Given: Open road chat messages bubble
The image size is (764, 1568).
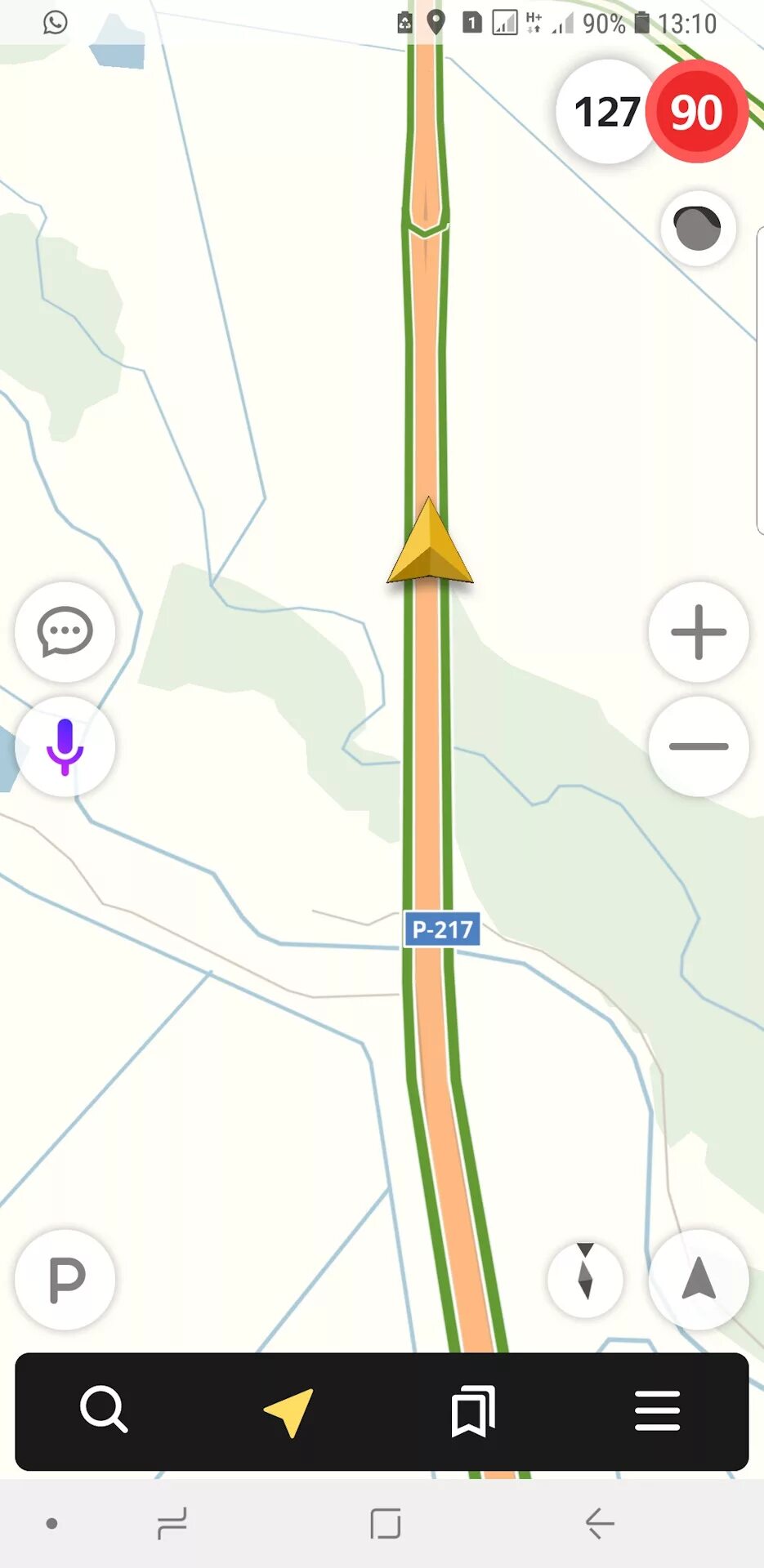Looking at the screenshot, I should pos(65,632).
